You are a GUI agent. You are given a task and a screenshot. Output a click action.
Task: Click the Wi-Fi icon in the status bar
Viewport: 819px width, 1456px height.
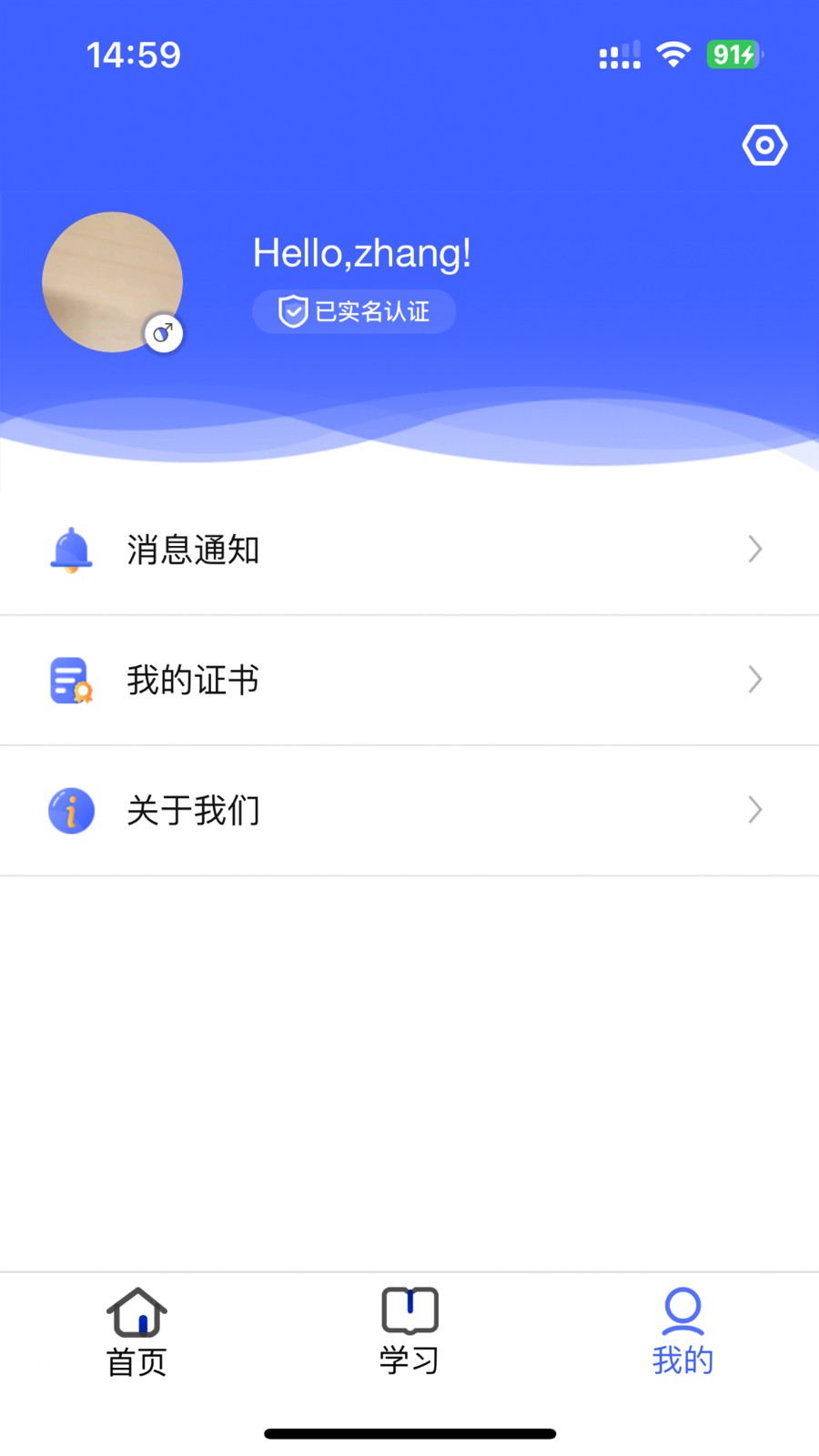tap(672, 55)
